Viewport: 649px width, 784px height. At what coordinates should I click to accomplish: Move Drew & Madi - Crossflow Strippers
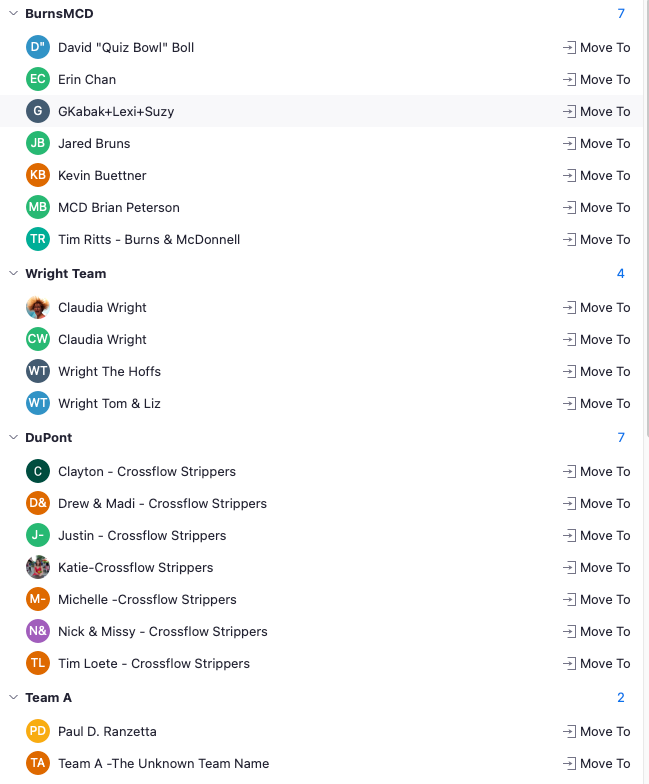coord(596,503)
